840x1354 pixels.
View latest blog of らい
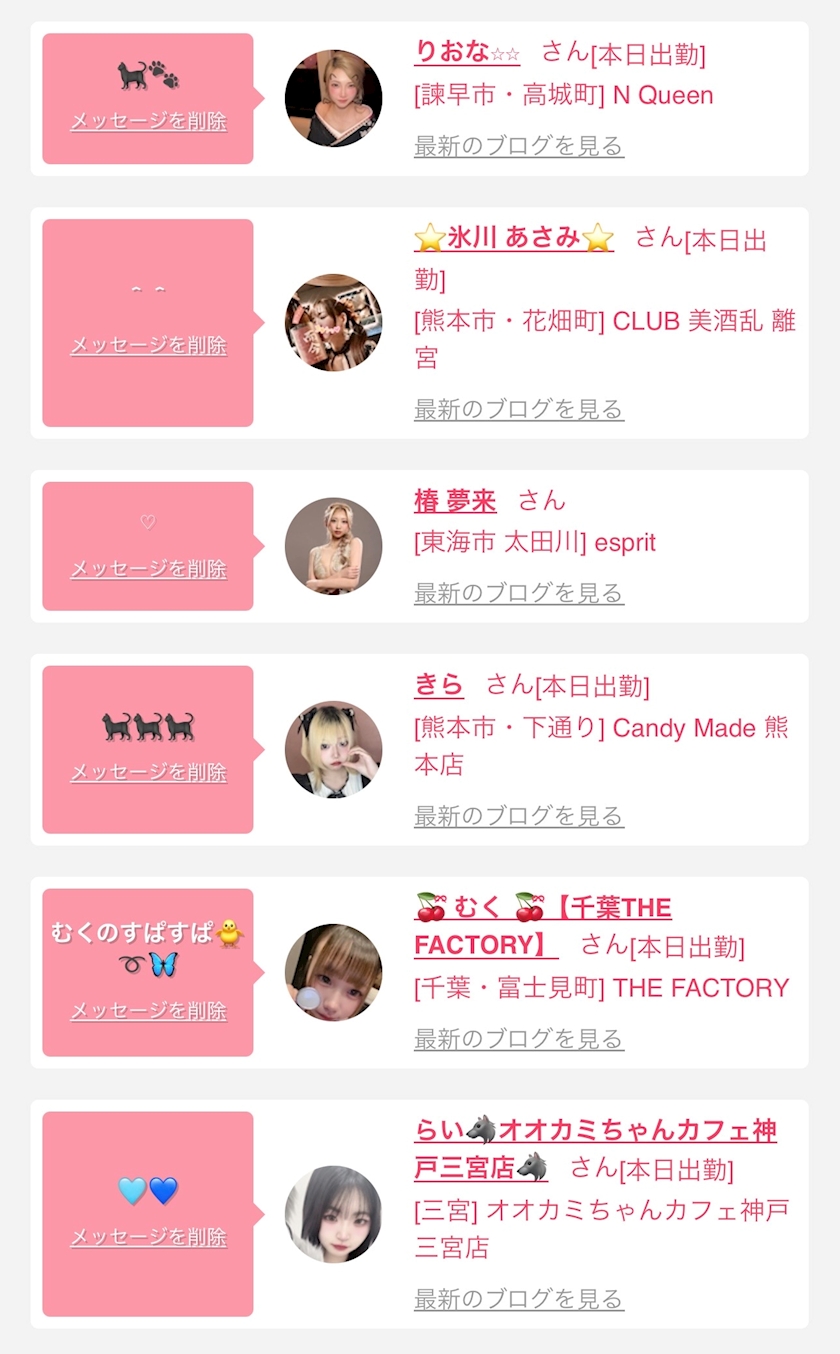click(519, 1299)
